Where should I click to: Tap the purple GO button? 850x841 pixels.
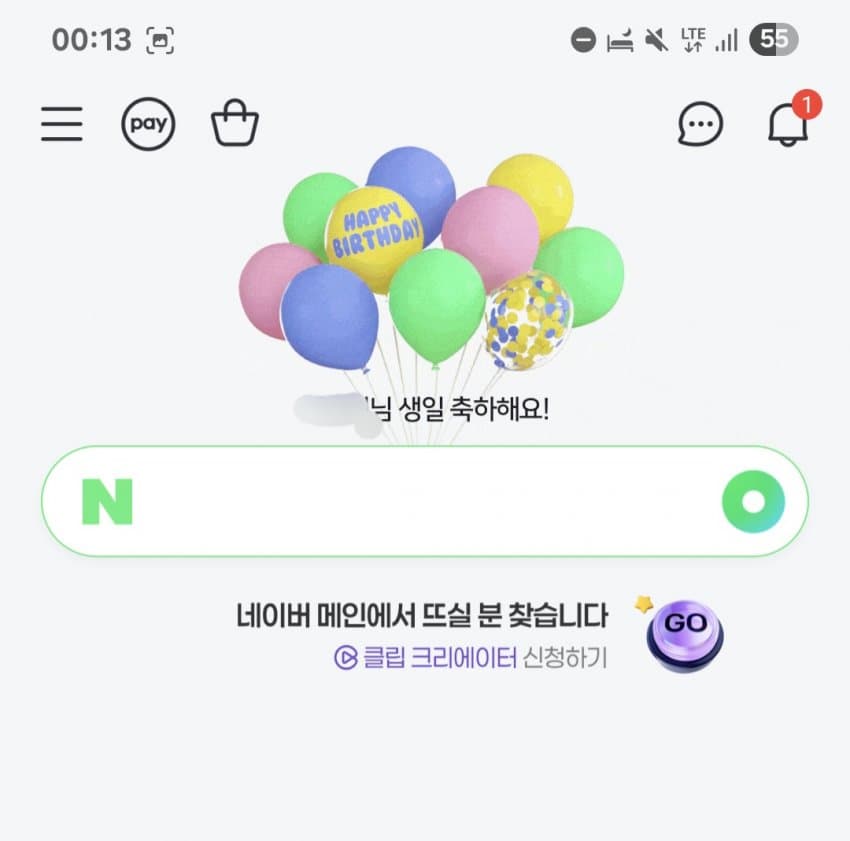685,633
